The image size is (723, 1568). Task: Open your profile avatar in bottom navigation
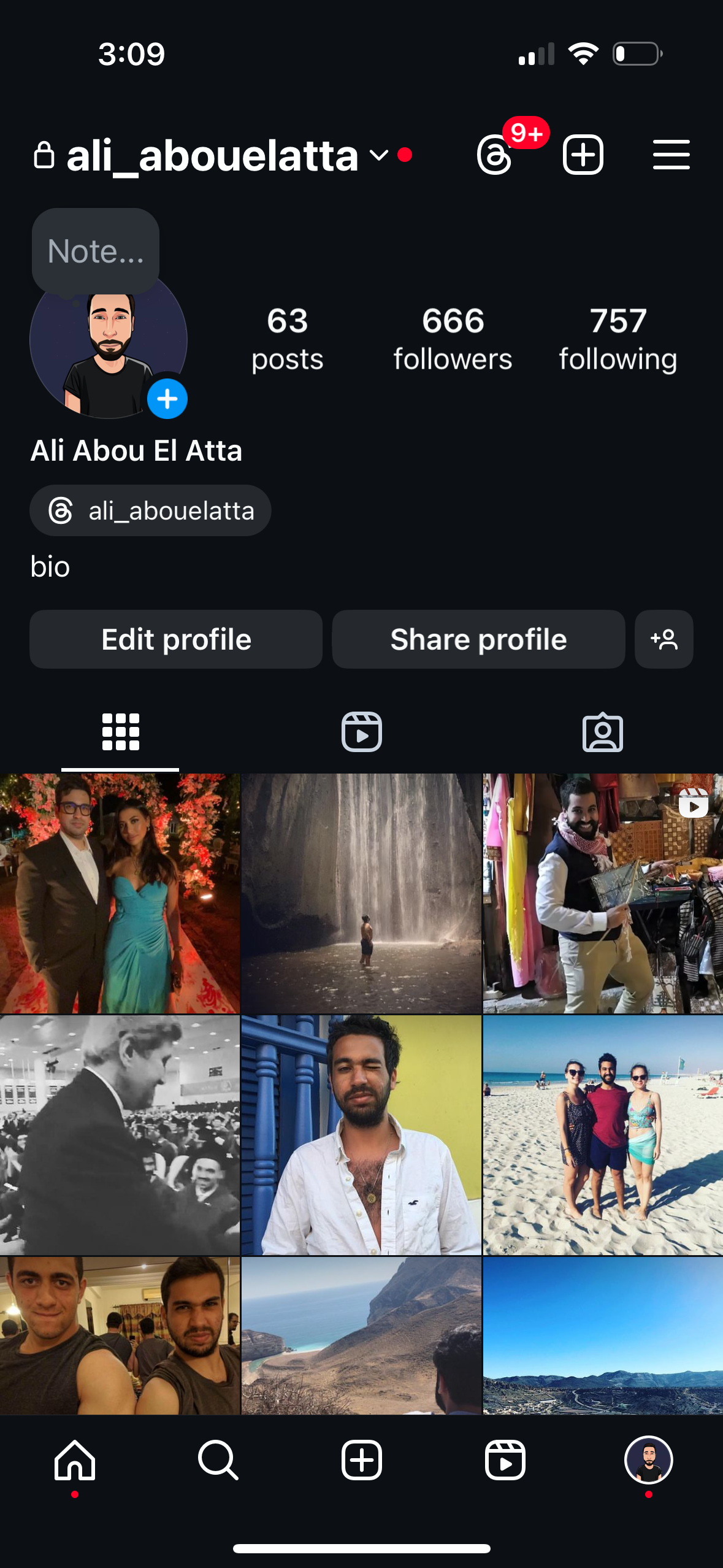tap(648, 1459)
